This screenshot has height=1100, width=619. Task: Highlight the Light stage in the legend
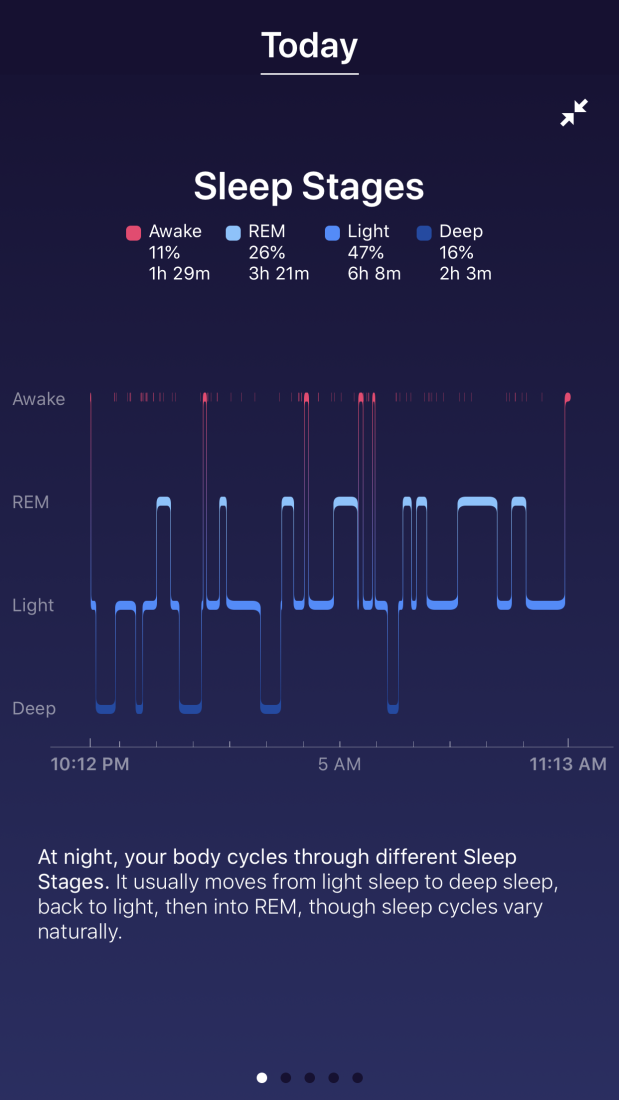click(x=362, y=251)
